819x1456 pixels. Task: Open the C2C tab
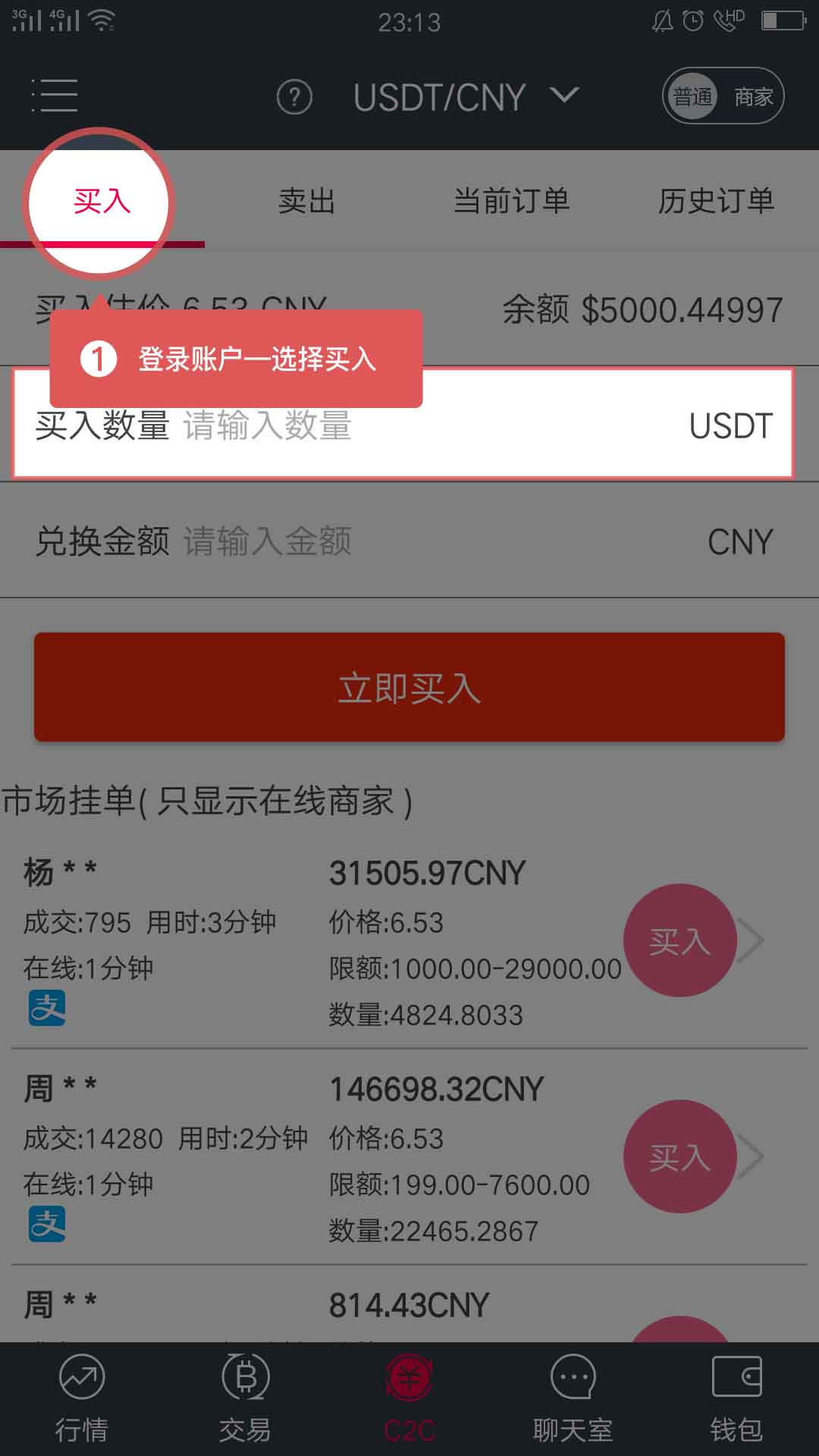(409, 1399)
